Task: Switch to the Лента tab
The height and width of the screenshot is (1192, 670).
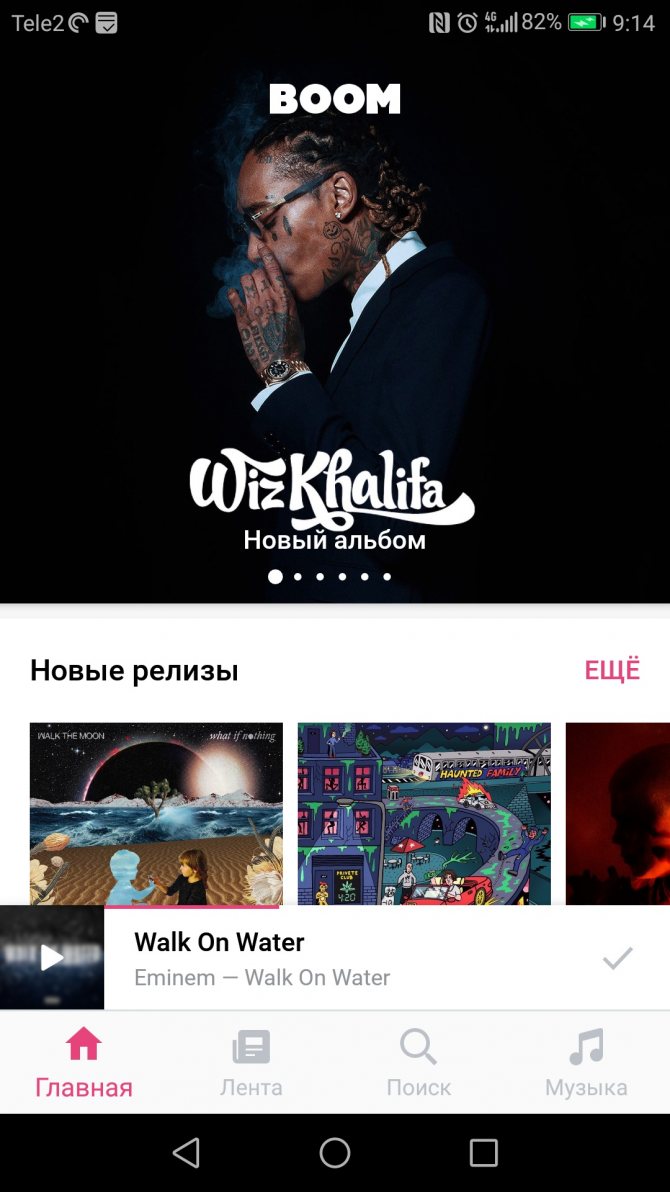Action: tap(251, 1063)
